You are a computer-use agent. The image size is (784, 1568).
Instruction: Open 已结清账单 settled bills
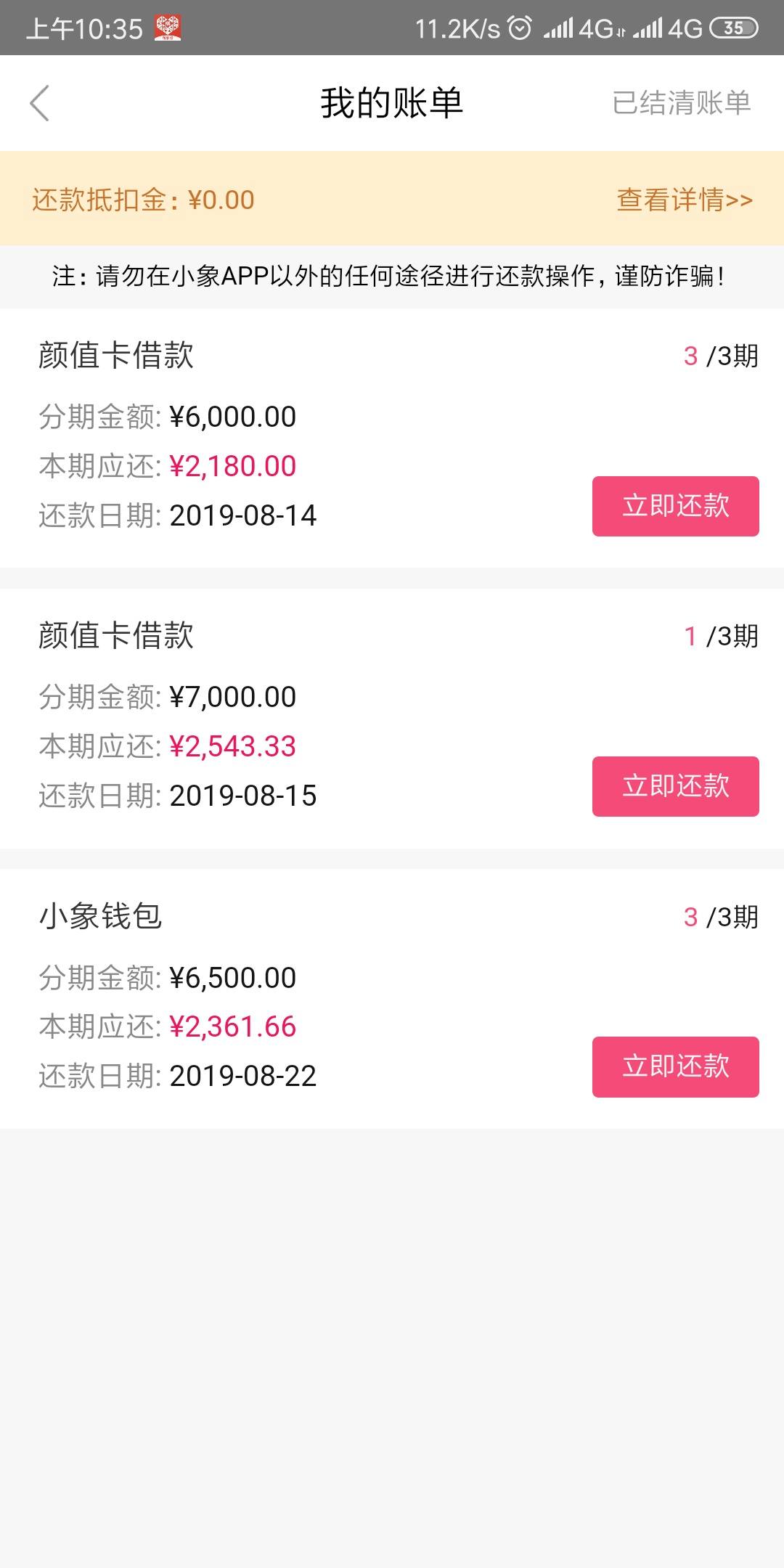(x=681, y=103)
